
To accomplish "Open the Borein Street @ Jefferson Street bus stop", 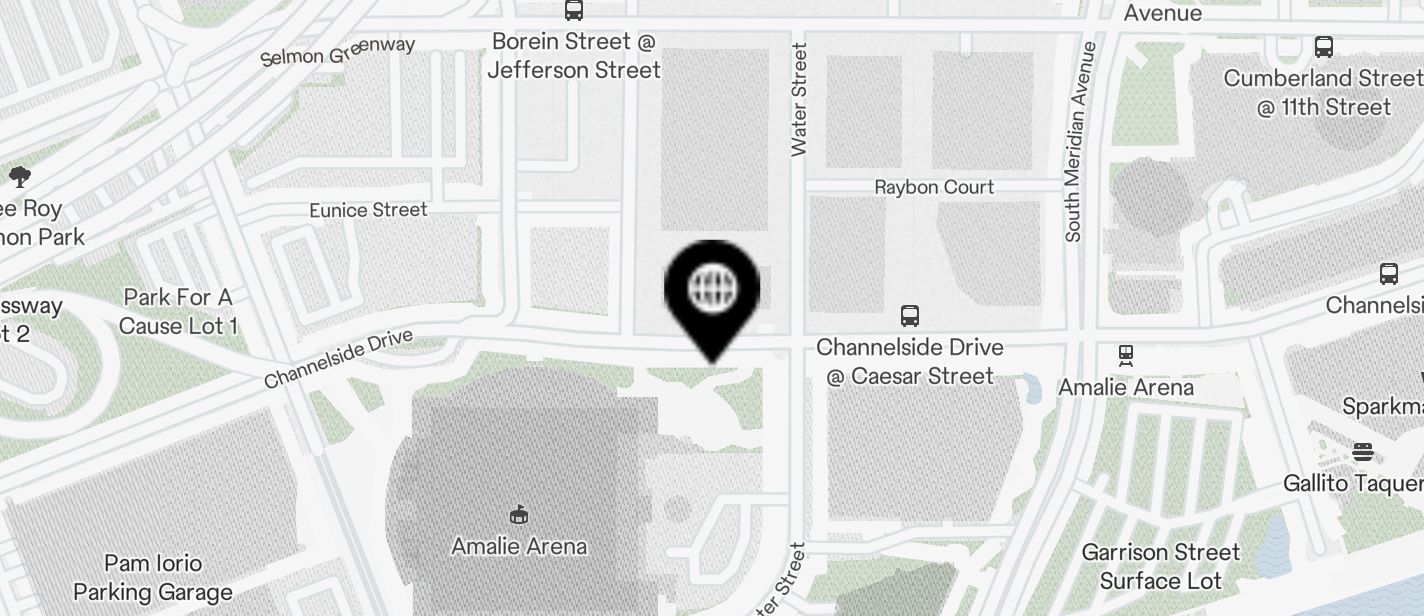I will tap(574, 11).
